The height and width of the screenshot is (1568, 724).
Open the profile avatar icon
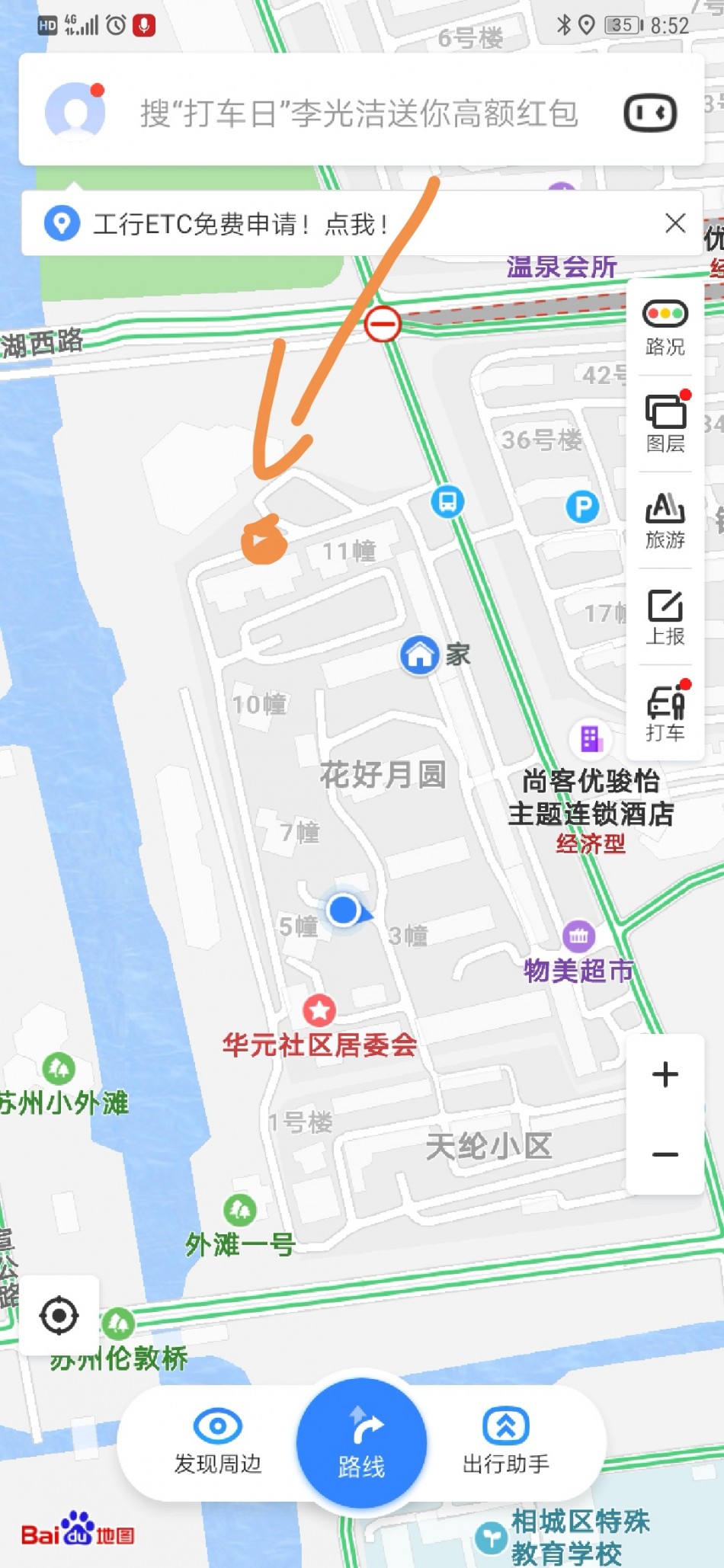[75, 112]
